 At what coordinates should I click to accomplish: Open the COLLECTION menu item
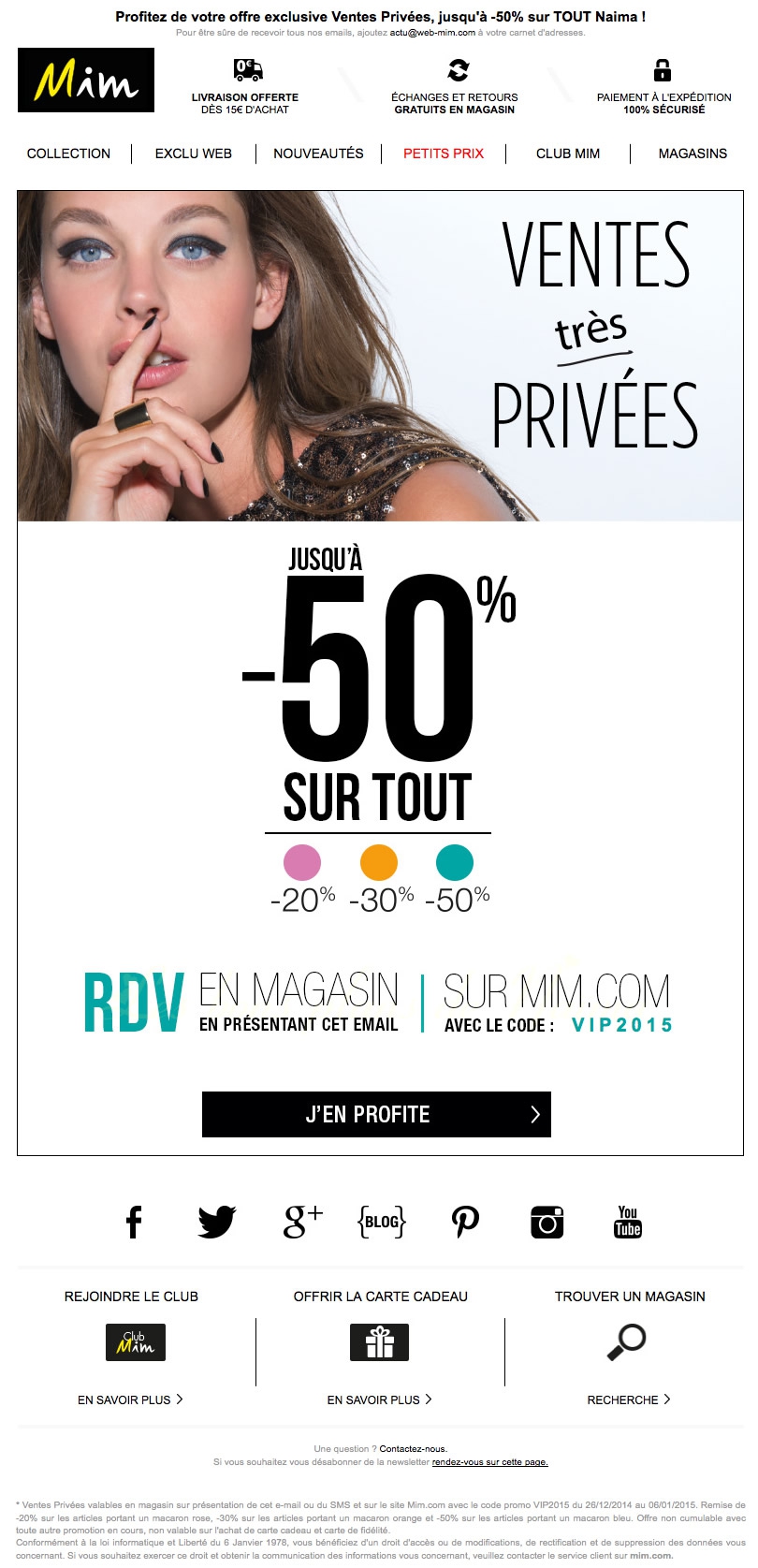pyautogui.click(x=68, y=154)
